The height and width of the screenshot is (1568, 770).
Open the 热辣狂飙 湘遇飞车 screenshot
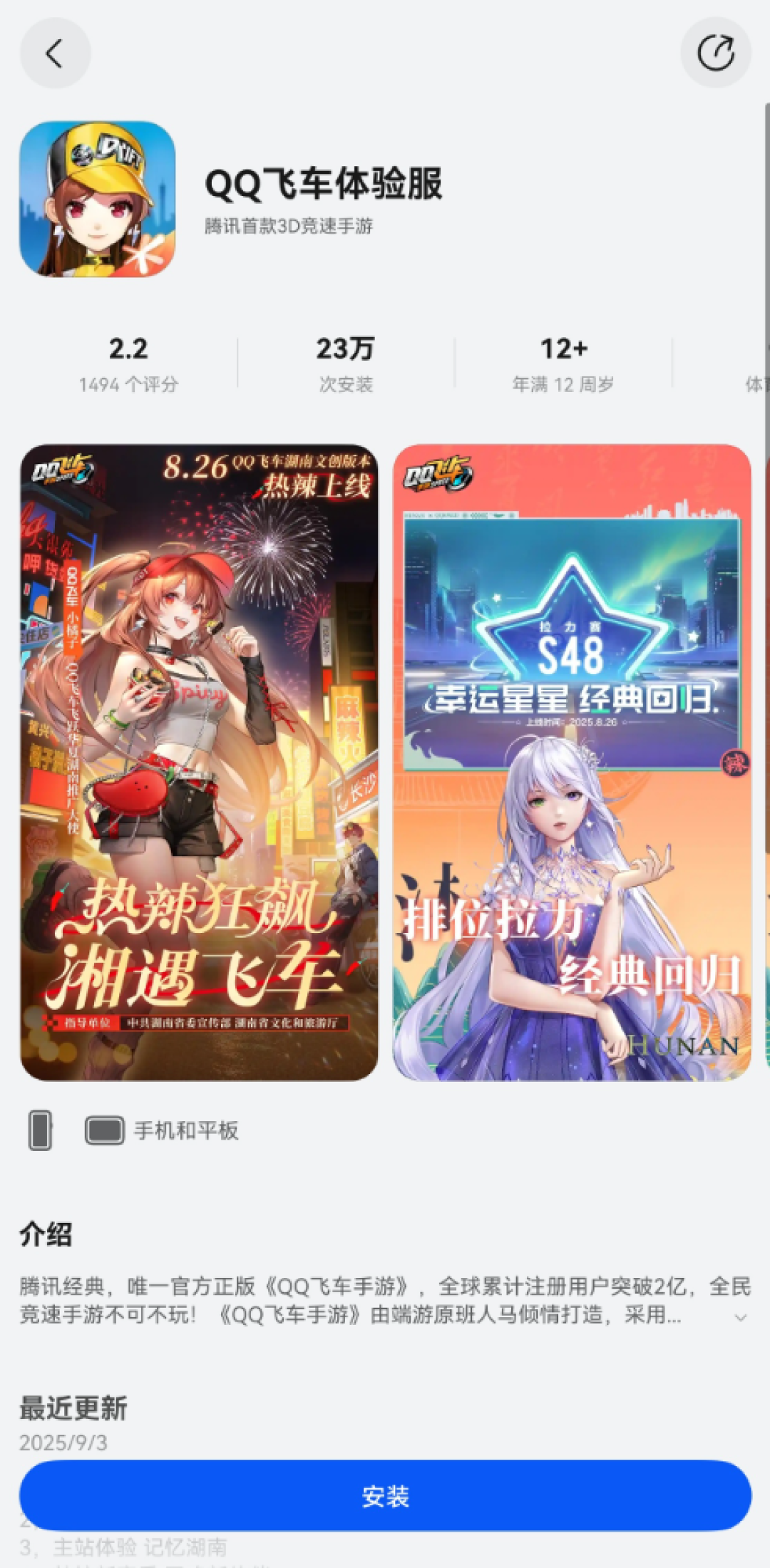(199, 762)
